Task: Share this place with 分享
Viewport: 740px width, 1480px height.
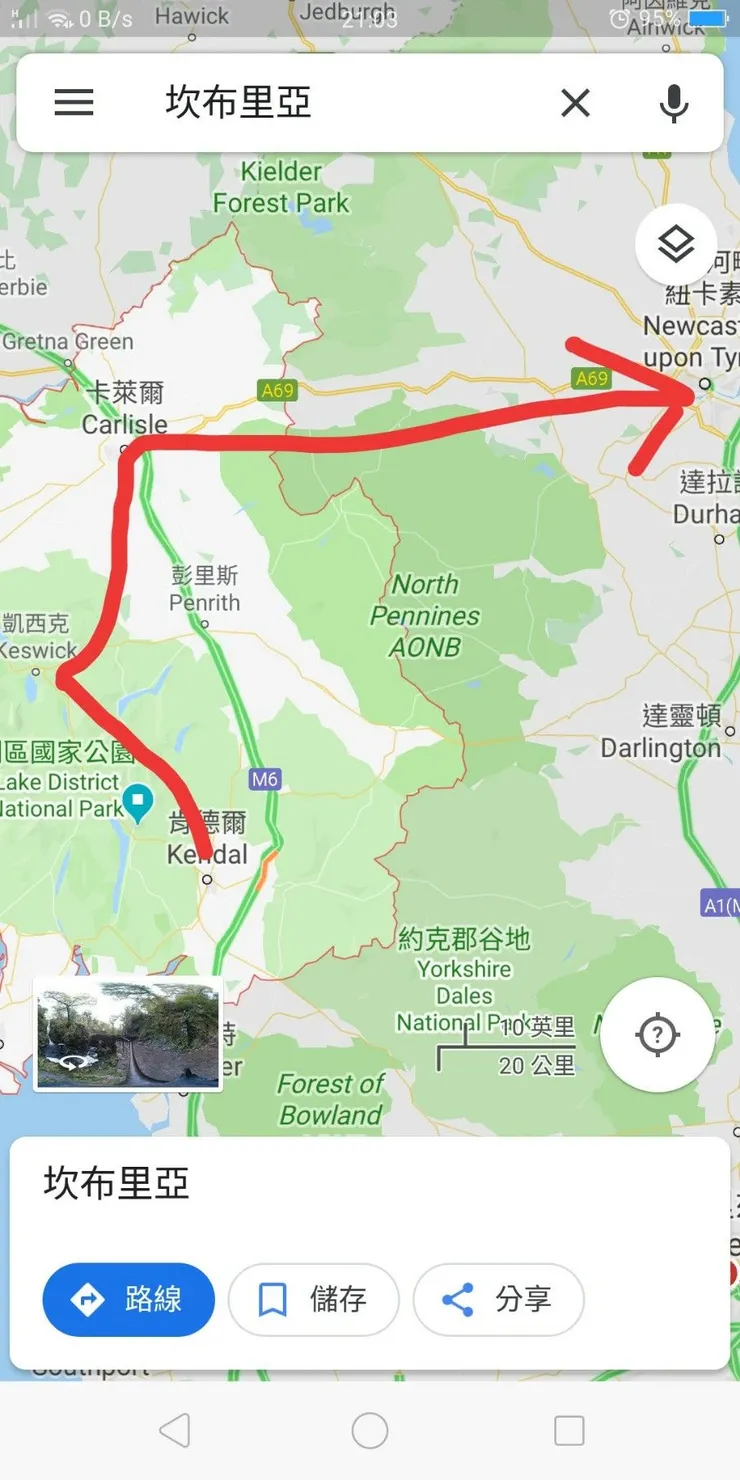Action: click(498, 1299)
